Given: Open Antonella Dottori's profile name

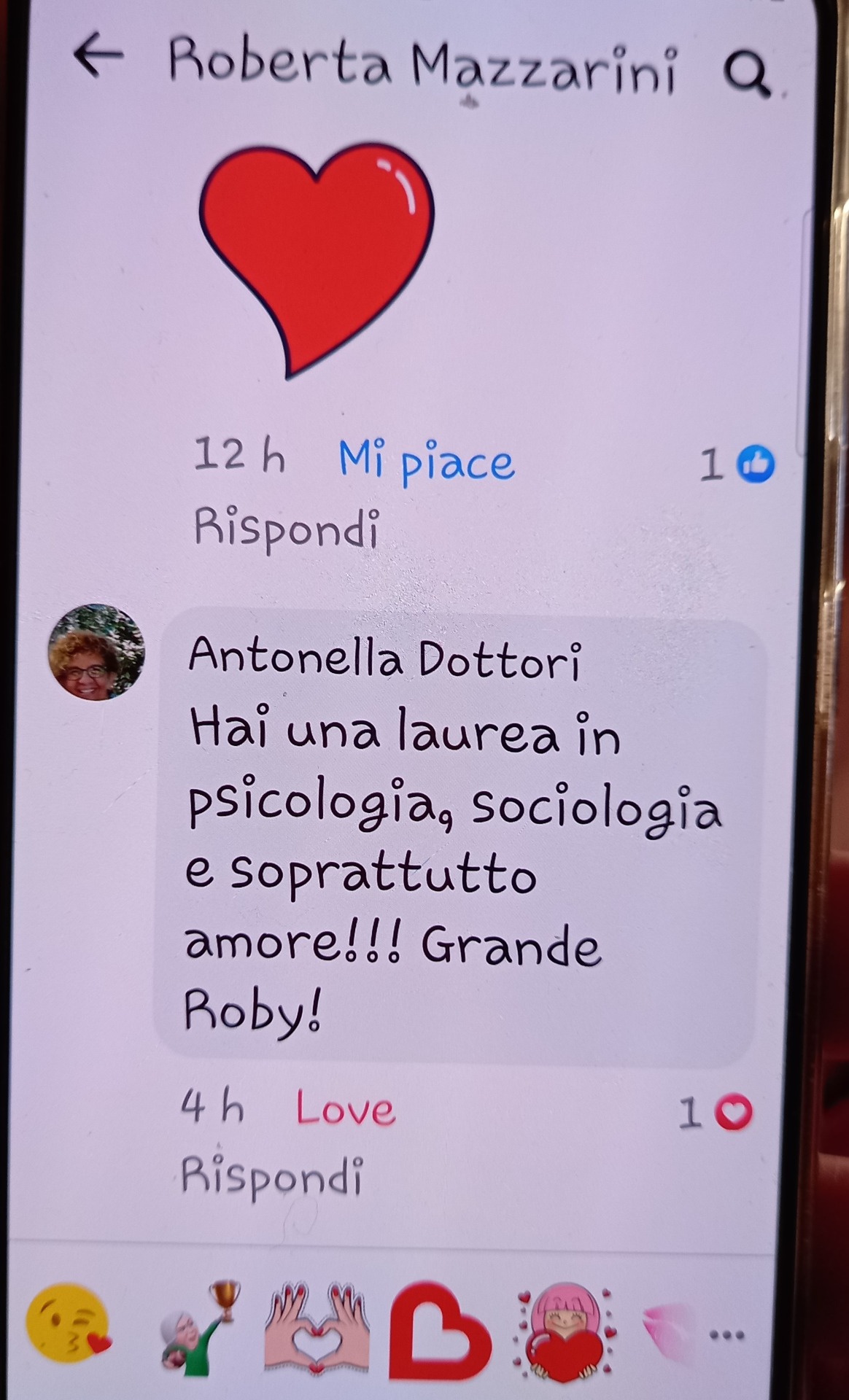Looking at the screenshot, I should 384,659.
